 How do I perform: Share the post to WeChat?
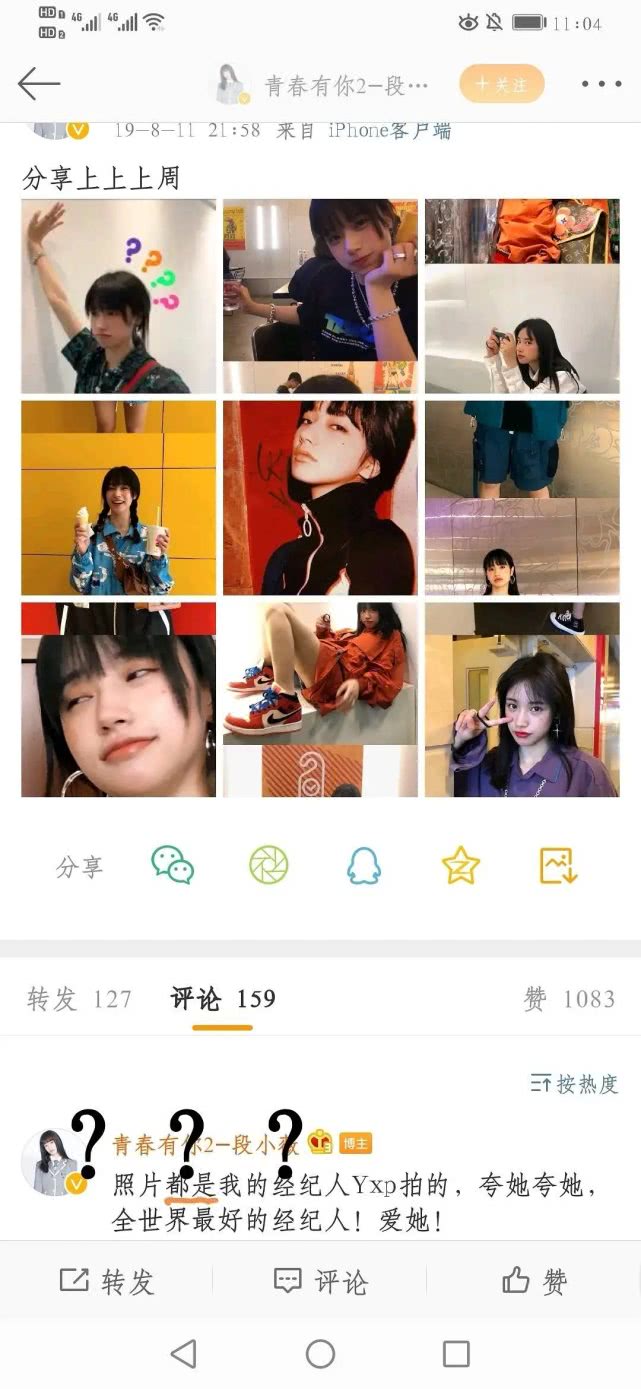(172, 865)
